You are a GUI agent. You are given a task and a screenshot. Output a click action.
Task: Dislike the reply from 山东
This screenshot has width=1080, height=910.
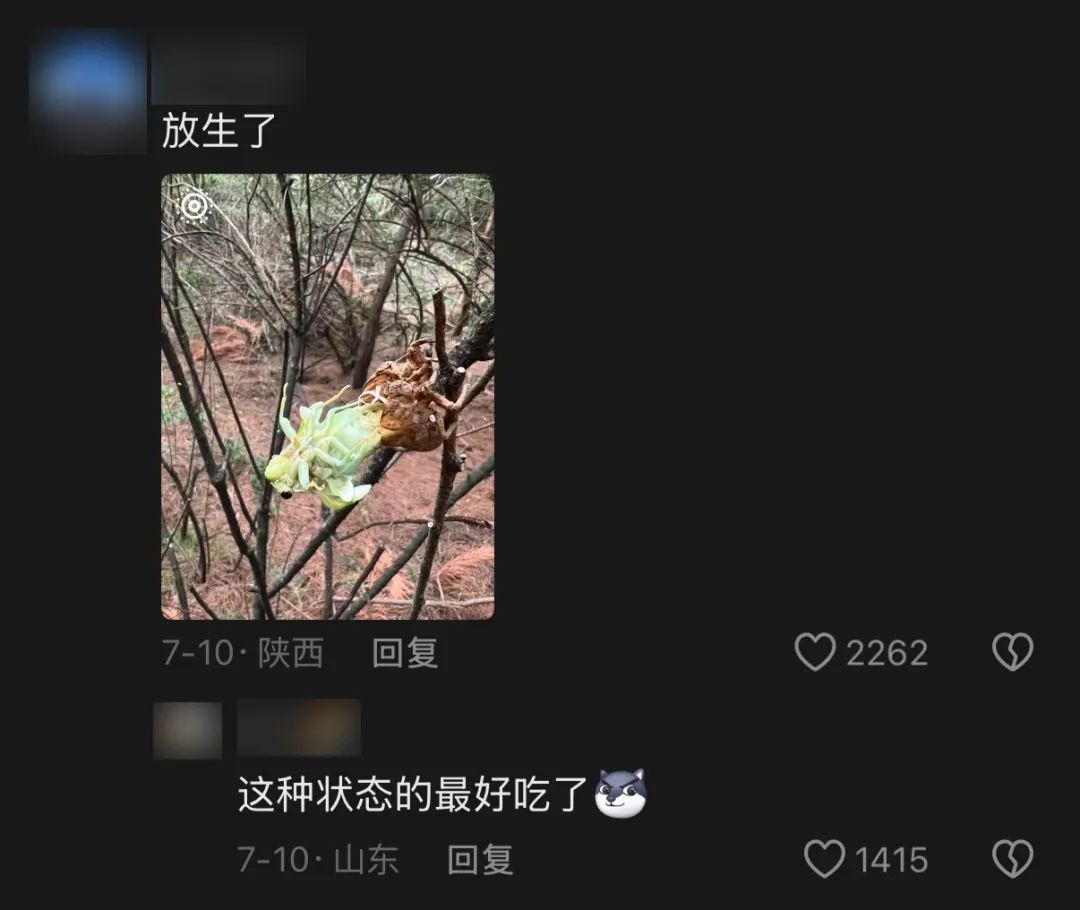click(x=1011, y=859)
